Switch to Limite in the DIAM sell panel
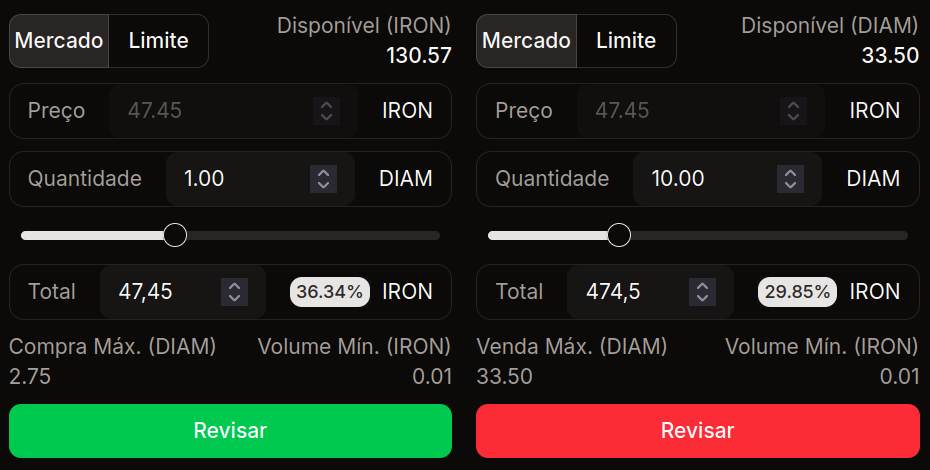930x470 pixels. 626,41
